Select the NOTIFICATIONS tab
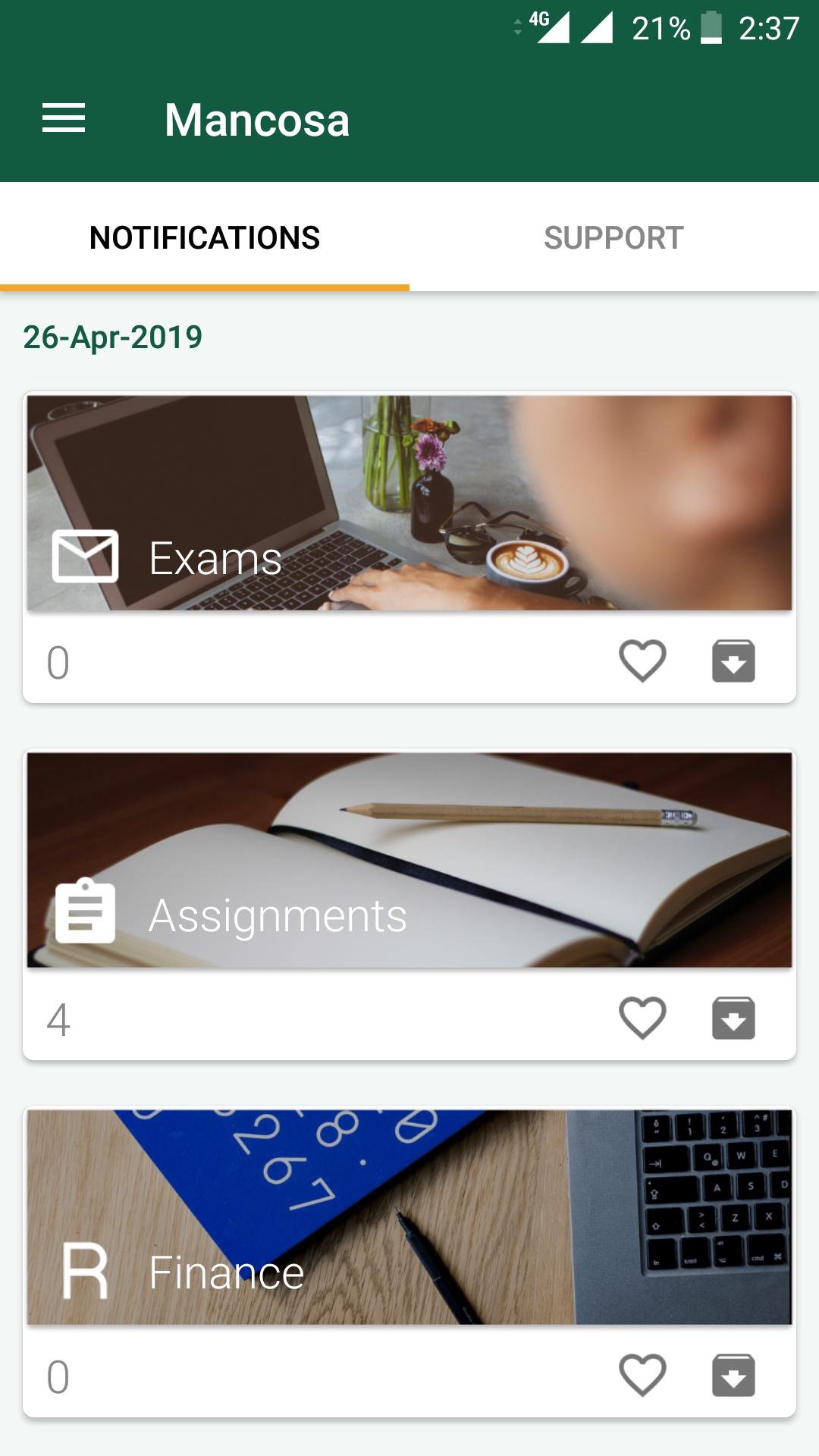 click(x=205, y=237)
